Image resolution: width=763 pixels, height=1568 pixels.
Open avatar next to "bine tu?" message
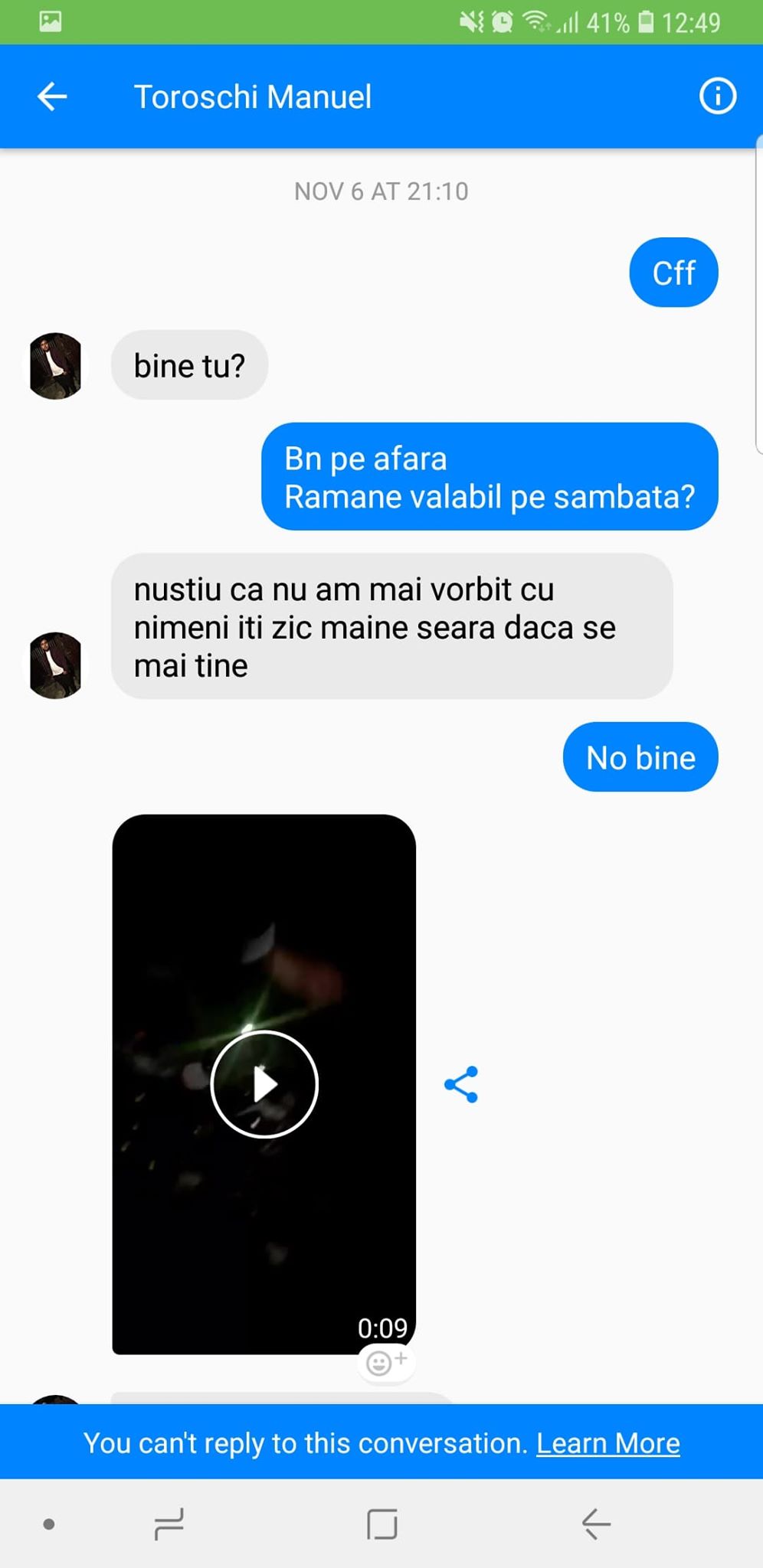55,366
